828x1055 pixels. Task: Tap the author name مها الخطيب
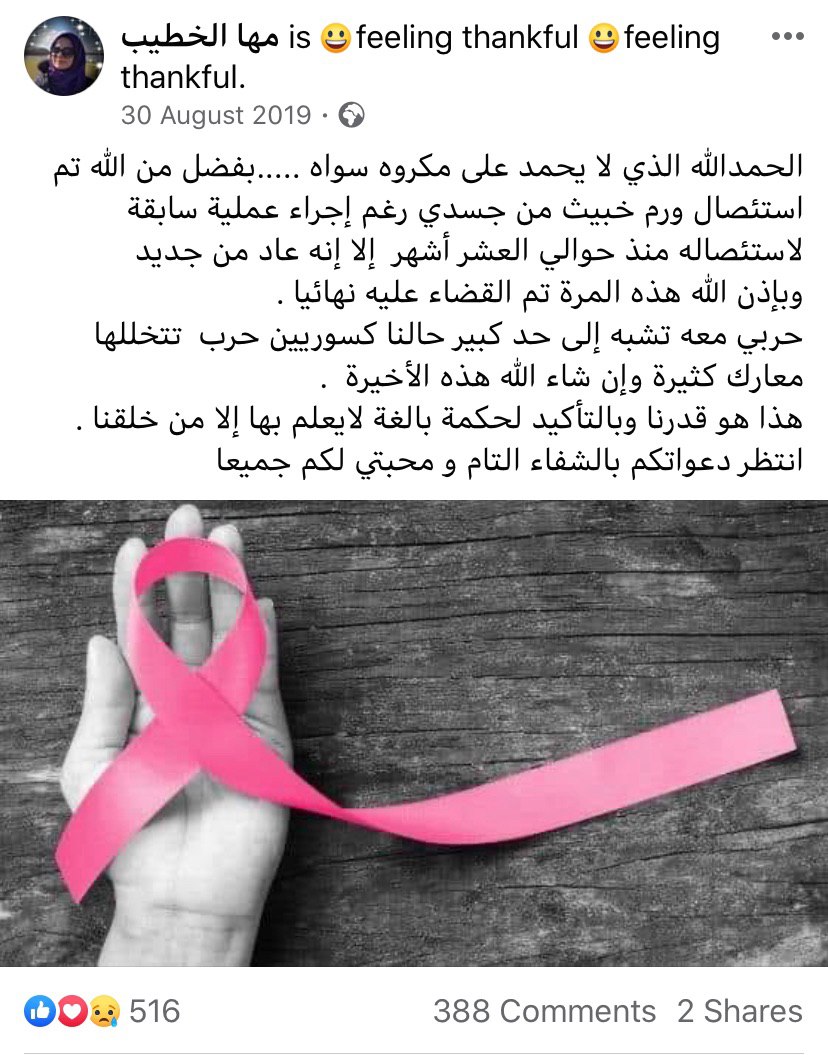point(200,38)
